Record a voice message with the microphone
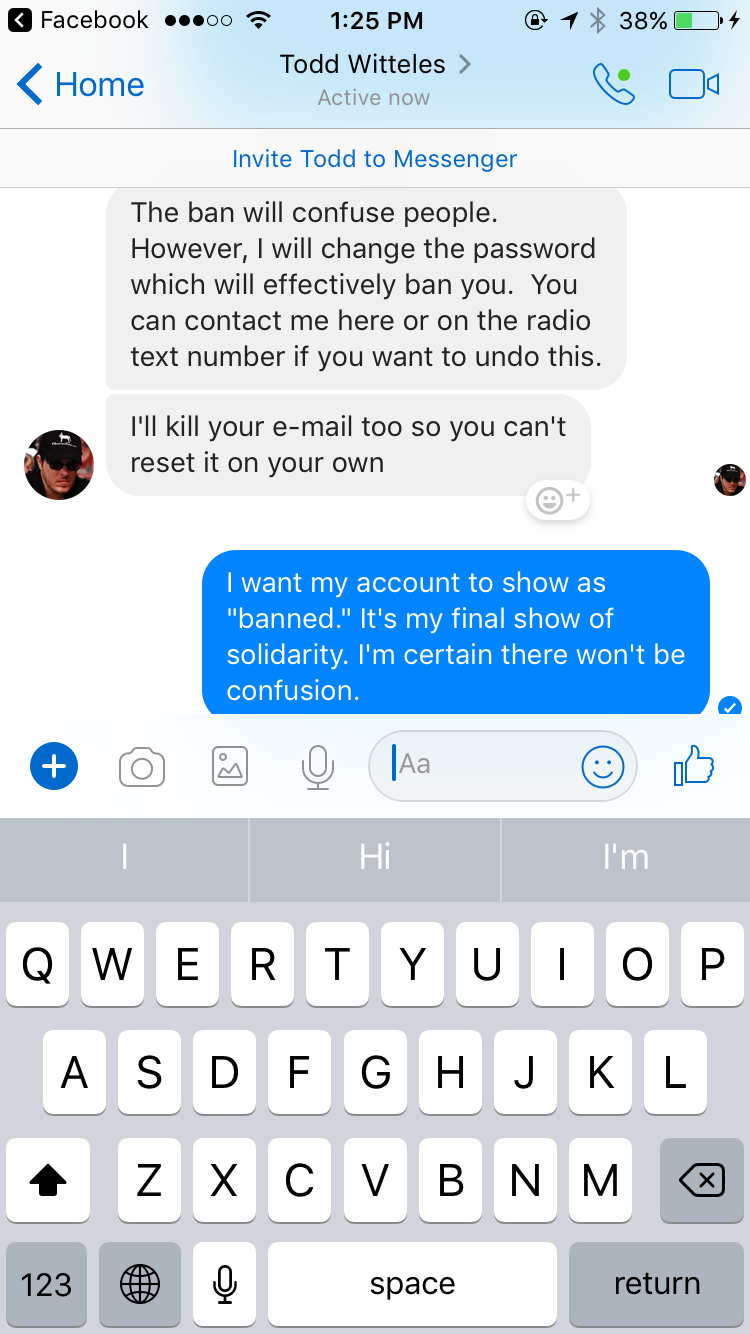 (x=317, y=767)
